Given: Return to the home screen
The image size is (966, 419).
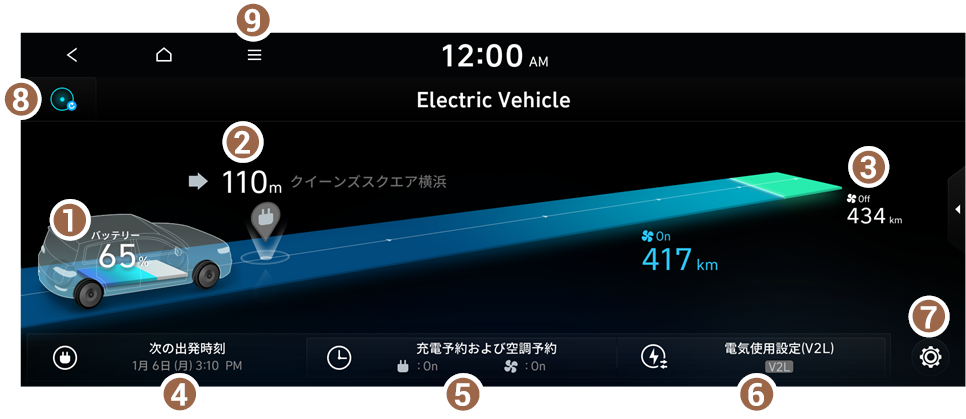Looking at the screenshot, I should tap(164, 56).
